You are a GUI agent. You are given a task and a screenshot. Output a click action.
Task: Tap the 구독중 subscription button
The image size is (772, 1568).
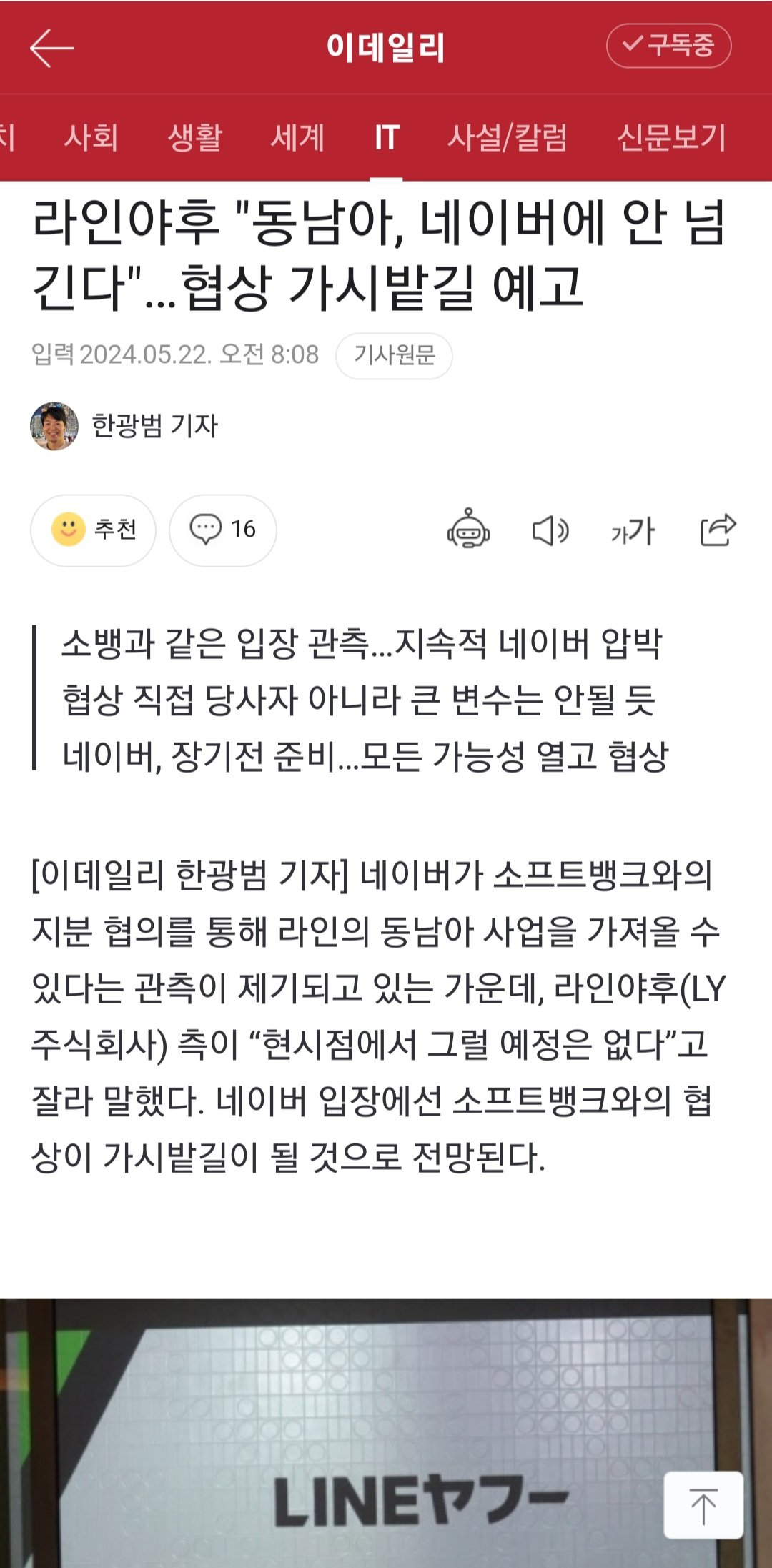(x=668, y=46)
